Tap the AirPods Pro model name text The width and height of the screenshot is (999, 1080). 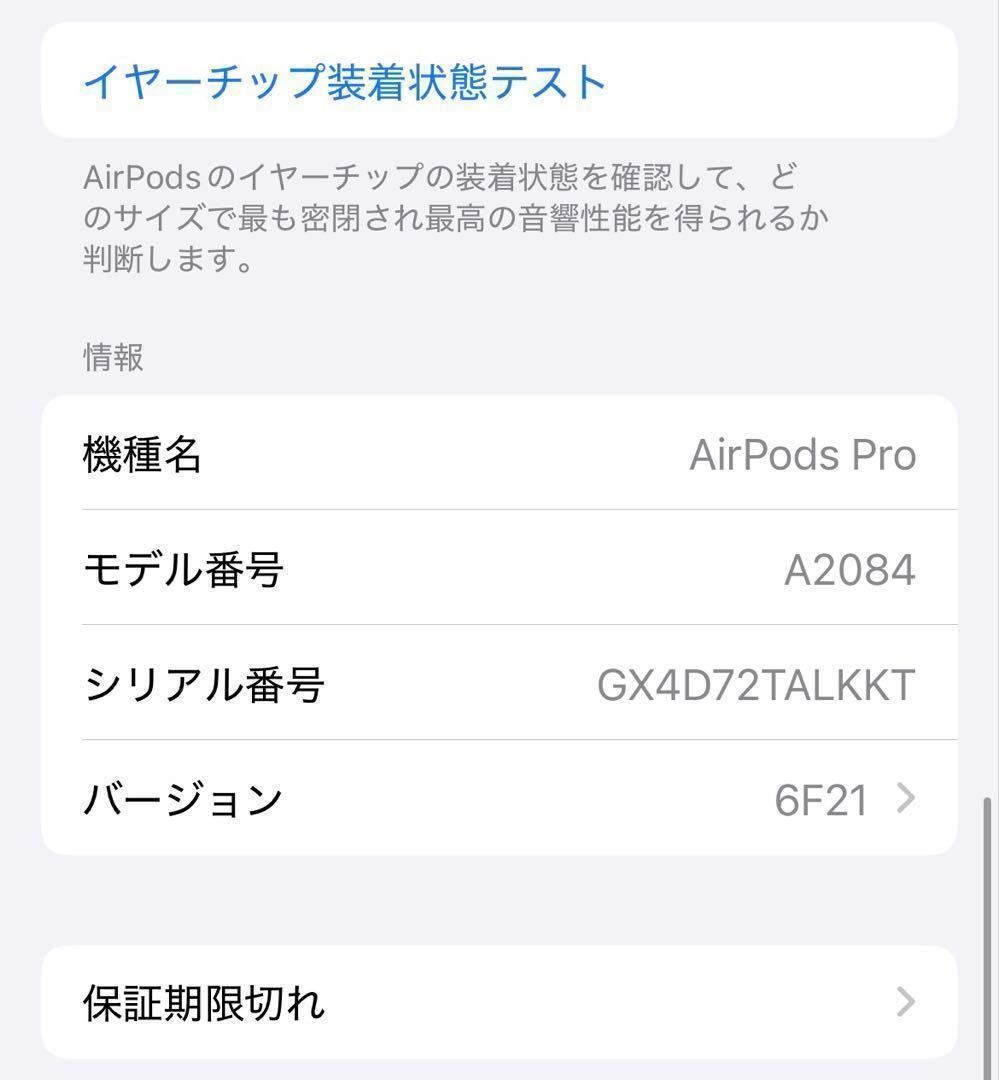[x=804, y=455]
